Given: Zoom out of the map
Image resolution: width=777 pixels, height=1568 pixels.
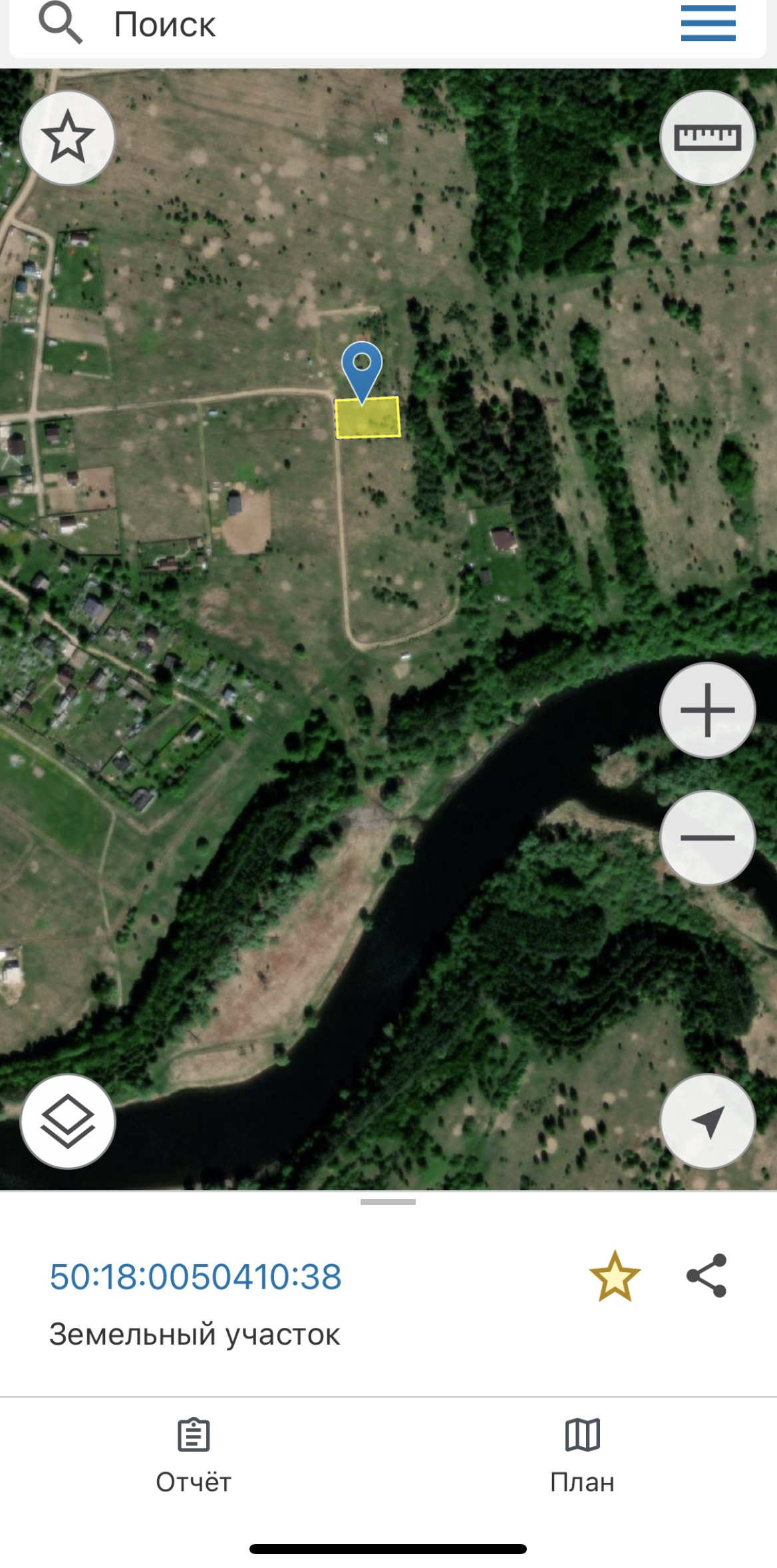Looking at the screenshot, I should click(707, 838).
